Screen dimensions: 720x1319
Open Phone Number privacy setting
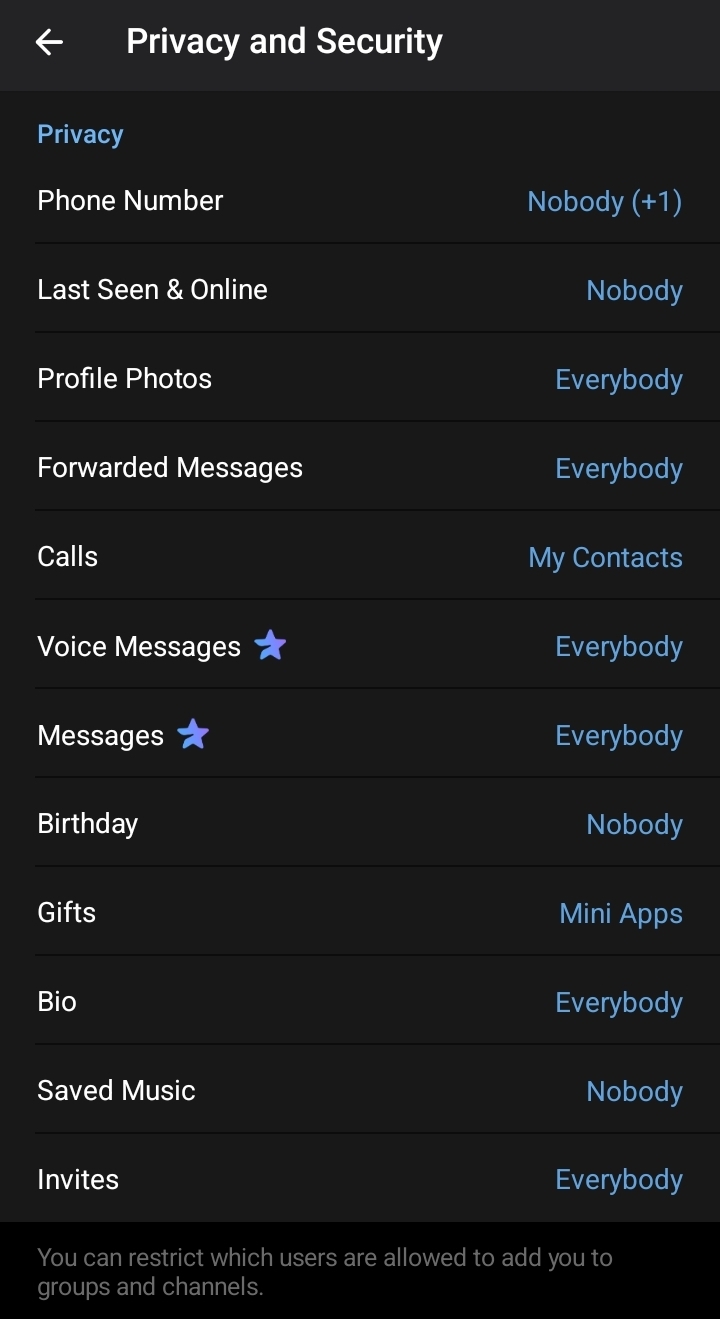pos(360,201)
